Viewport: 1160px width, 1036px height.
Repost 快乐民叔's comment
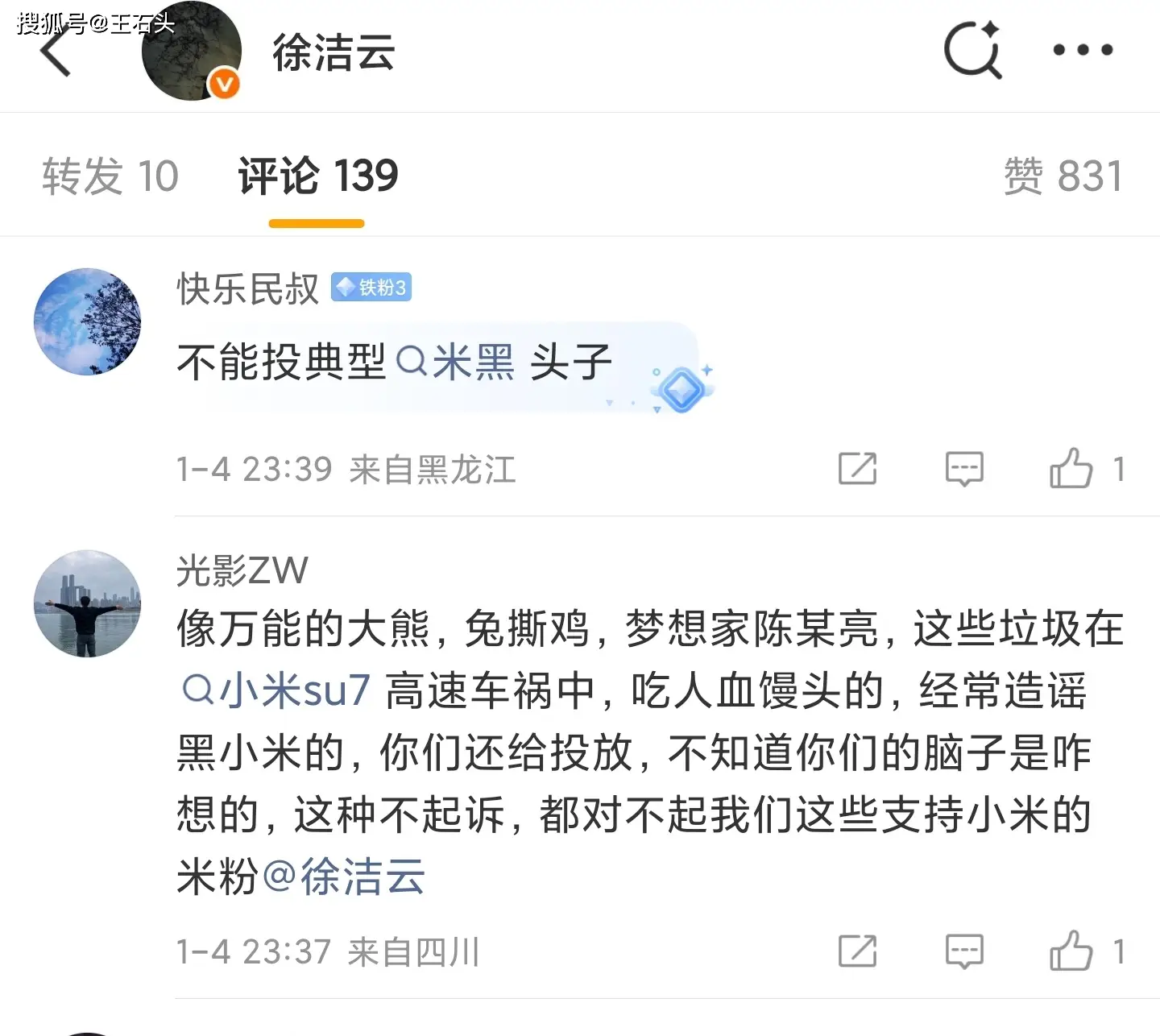857,468
